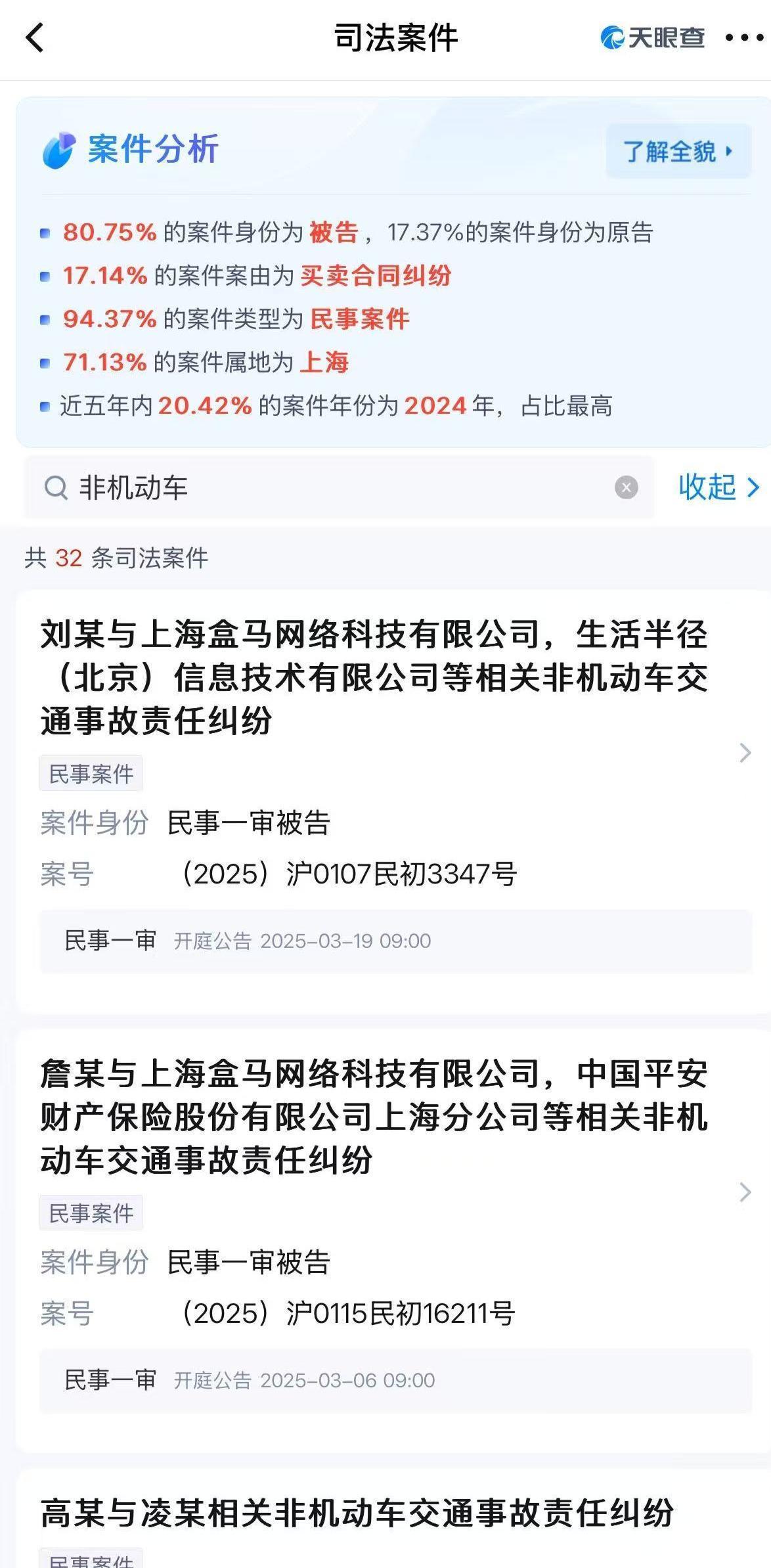Open the three-dot overflow menu
This screenshot has height=1568, width=771.
coord(743,38)
